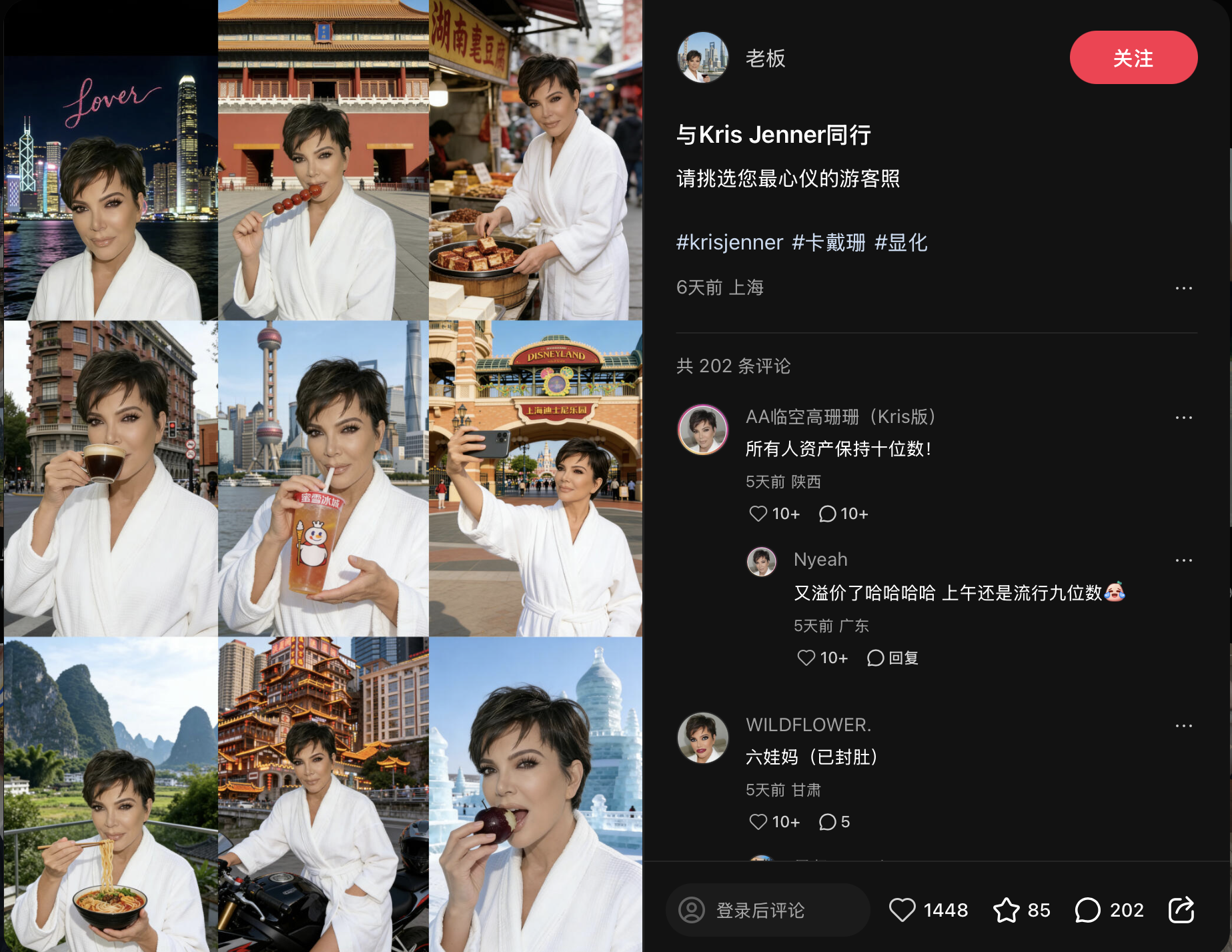Share this post
Image resolution: width=1232 pixels, height=952 pixels.
[1181, 910]
